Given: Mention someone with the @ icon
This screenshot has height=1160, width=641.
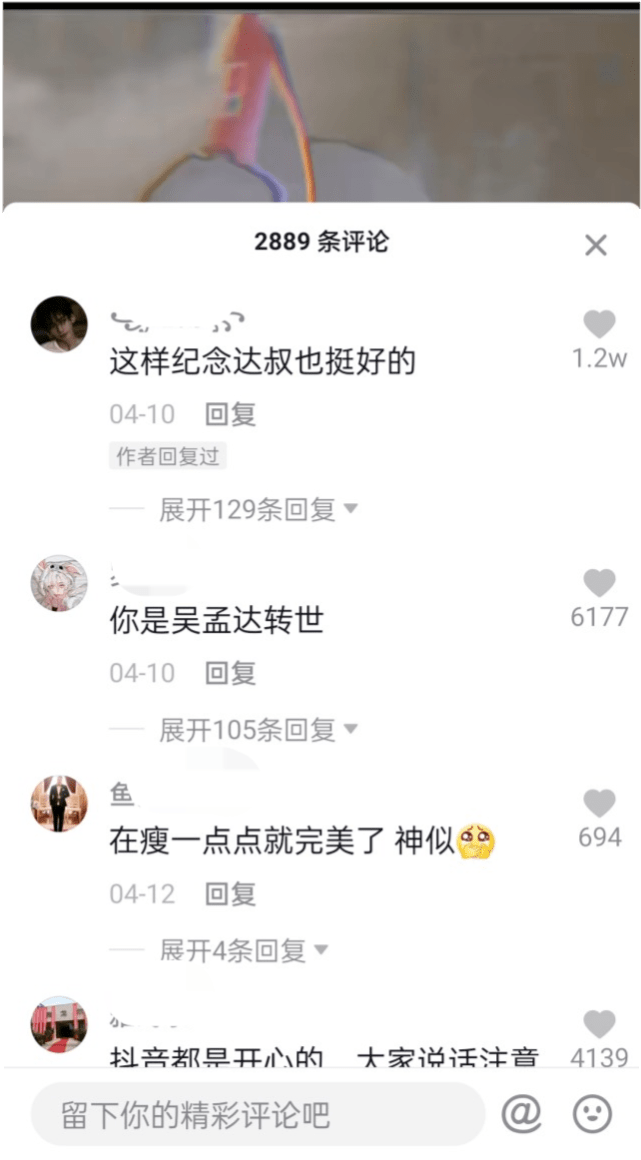Looking at the screenshot, I should pyautogui.click(x=521, y=1114).
